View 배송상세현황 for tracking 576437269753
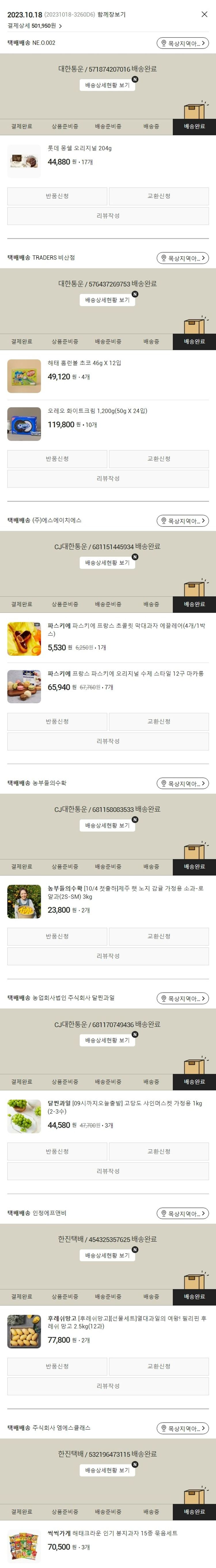Viewport: 216px width, 1568px height. [107, 300]
